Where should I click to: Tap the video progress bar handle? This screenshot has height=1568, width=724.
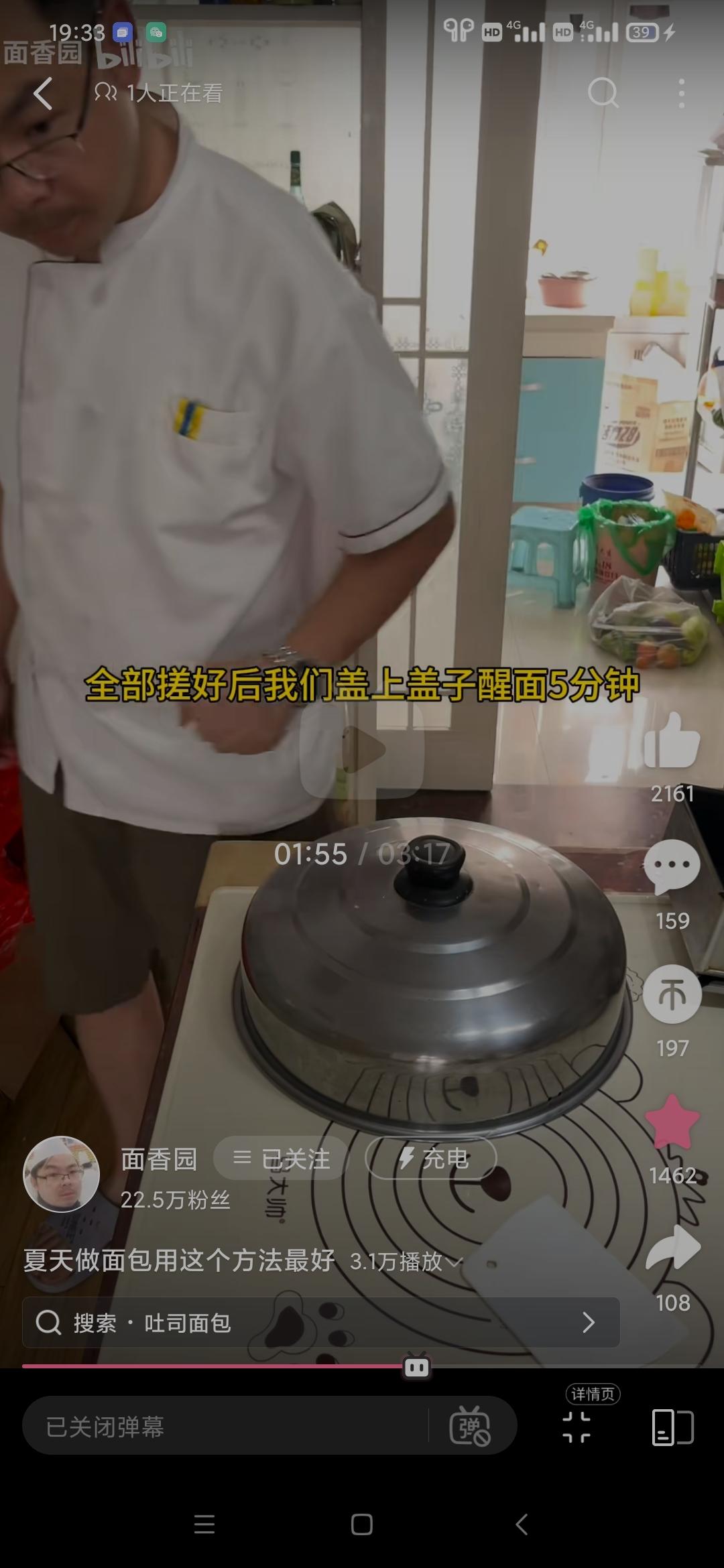[416, 1367]
